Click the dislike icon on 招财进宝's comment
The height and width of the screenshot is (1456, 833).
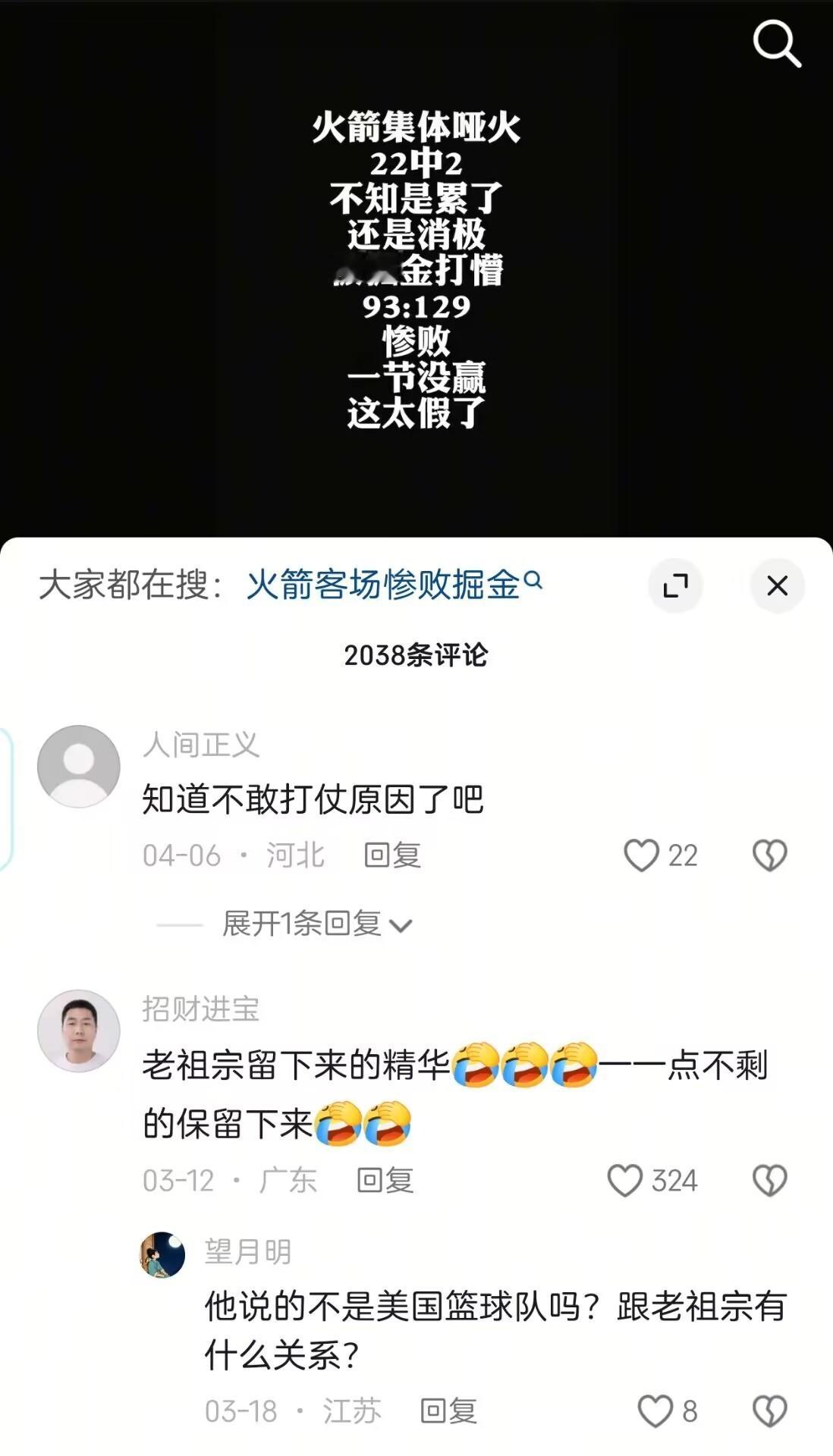click(771, 1180)
